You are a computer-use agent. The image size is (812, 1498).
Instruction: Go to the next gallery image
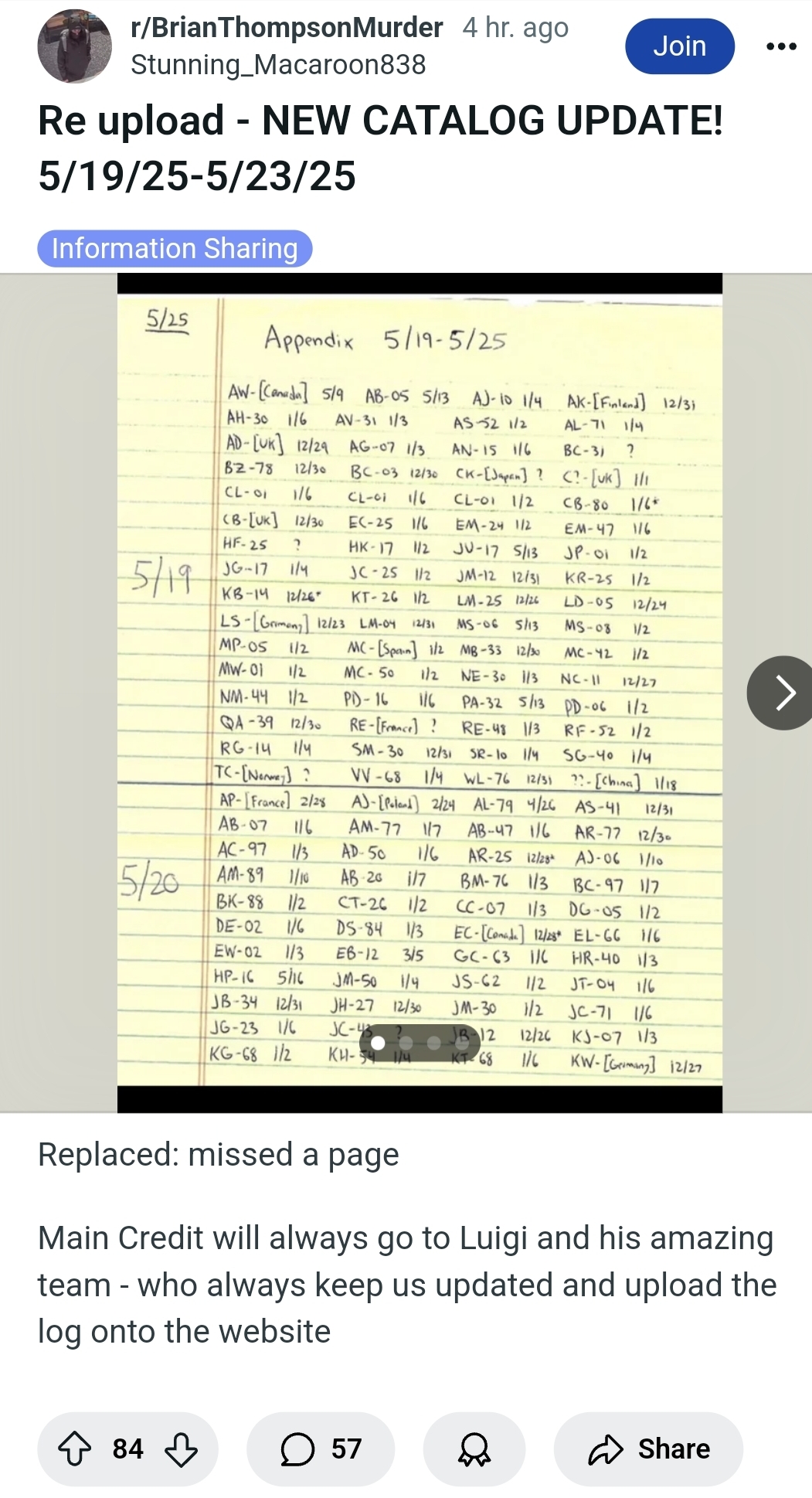point(780,693)
